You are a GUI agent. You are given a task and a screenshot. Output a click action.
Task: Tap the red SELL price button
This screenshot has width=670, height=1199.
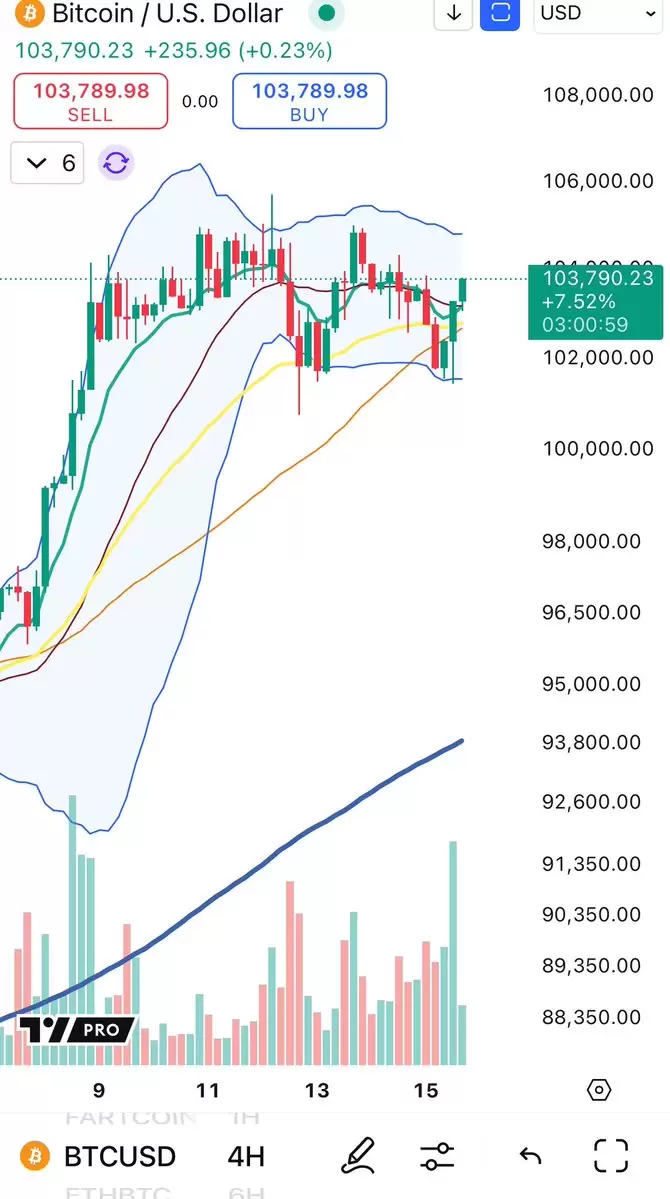click(90, 101)
